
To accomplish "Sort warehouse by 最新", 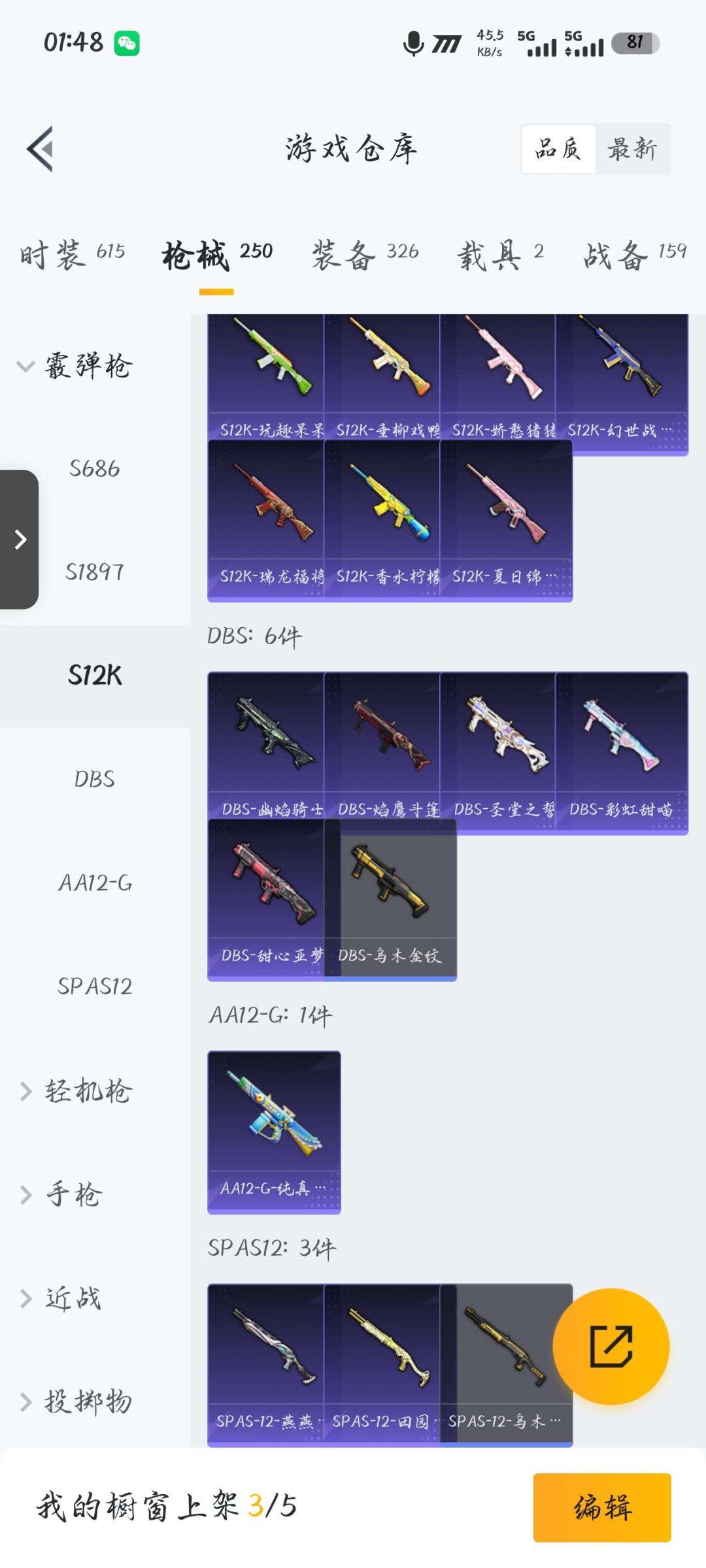I will coord(632,149).
